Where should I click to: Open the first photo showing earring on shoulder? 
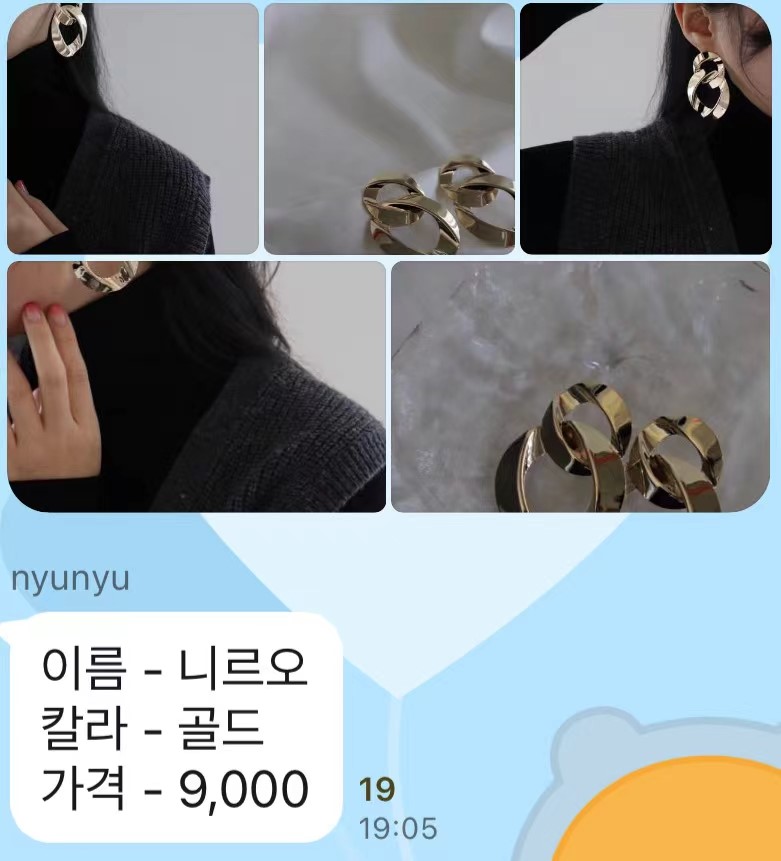click(x=133, y=128)
